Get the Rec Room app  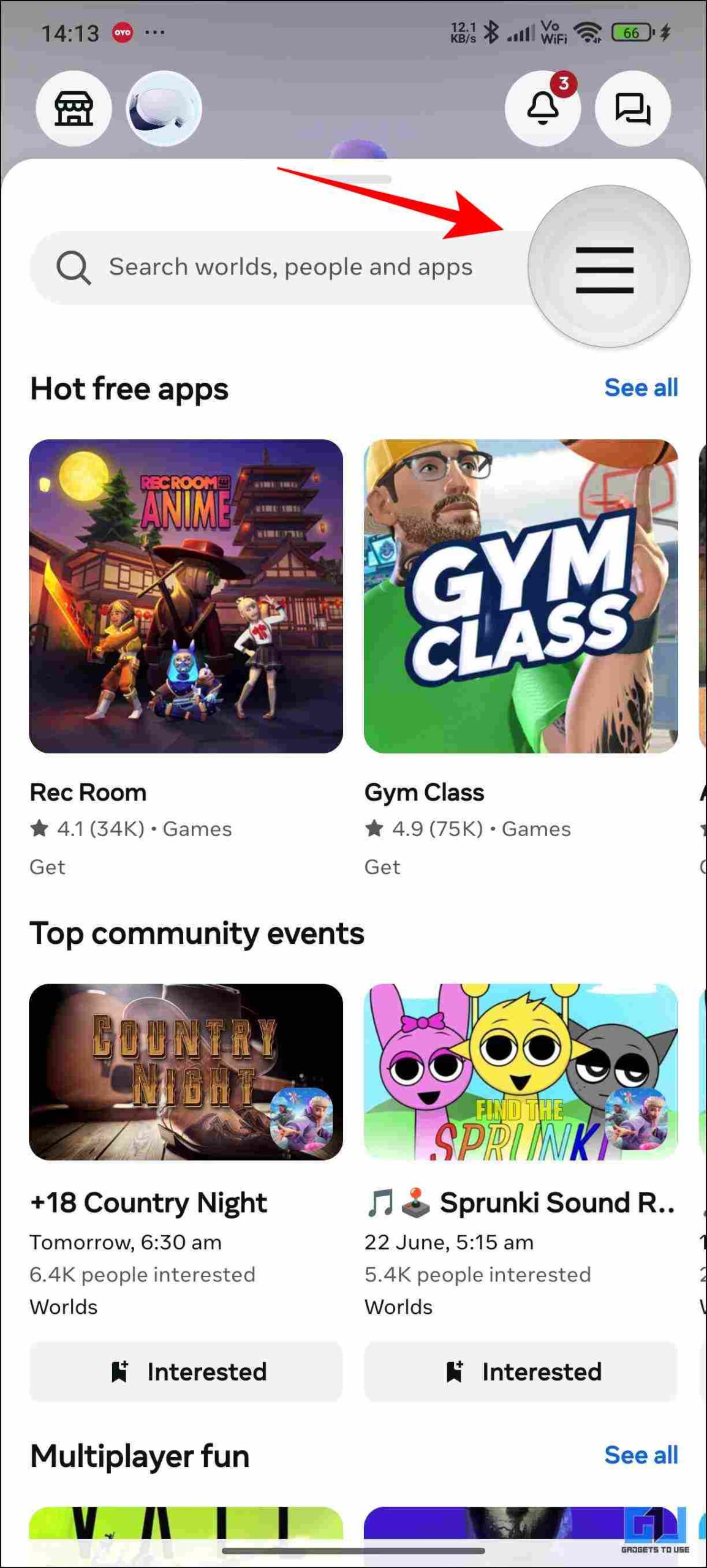[47, 867]
